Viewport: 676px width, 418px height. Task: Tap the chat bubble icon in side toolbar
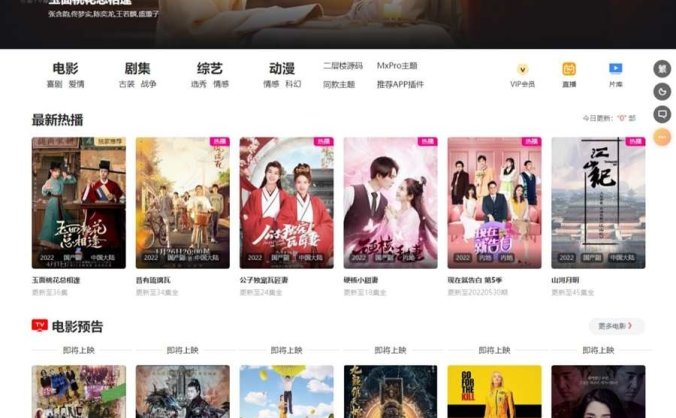point(661,114)
